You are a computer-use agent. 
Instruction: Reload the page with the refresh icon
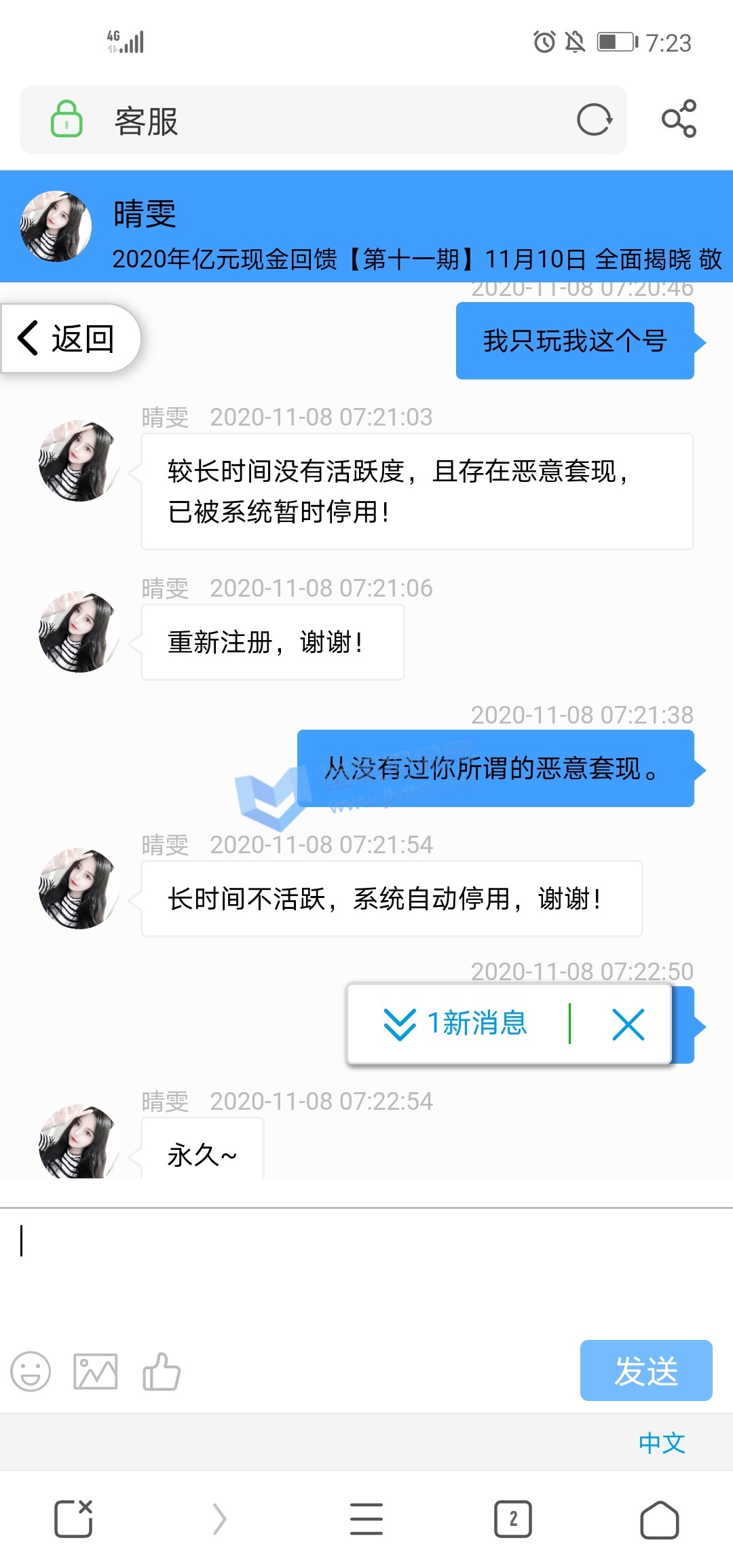point(595,120)
